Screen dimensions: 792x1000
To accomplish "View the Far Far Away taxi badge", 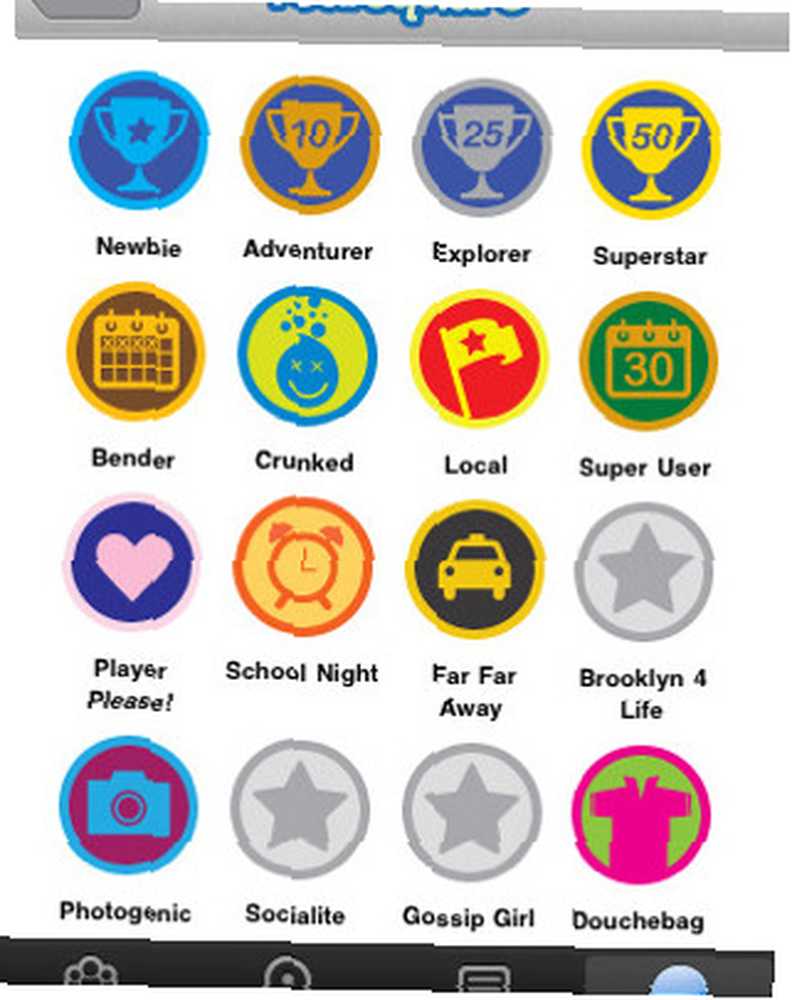I will 475,569.
